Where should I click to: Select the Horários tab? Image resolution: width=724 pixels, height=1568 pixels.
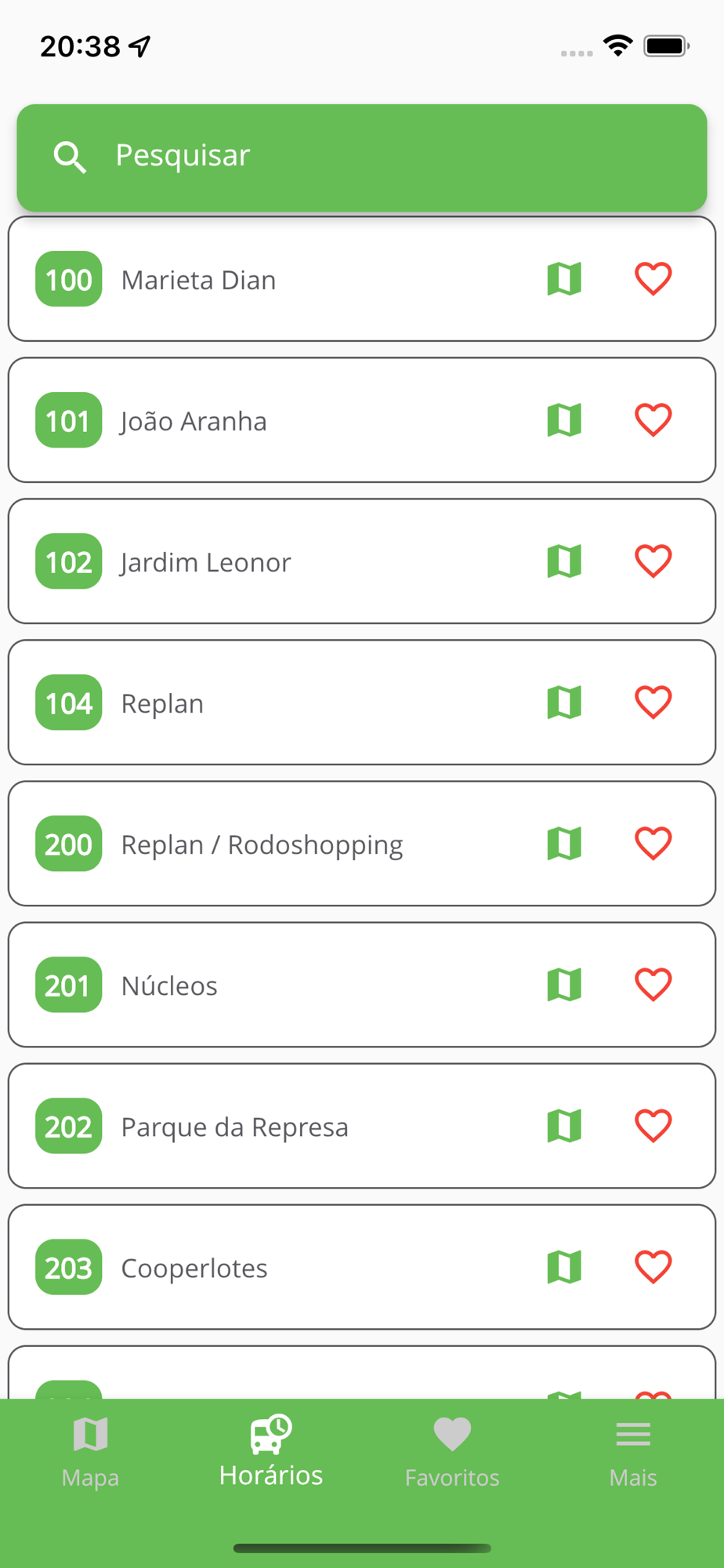pos(271,1452)
